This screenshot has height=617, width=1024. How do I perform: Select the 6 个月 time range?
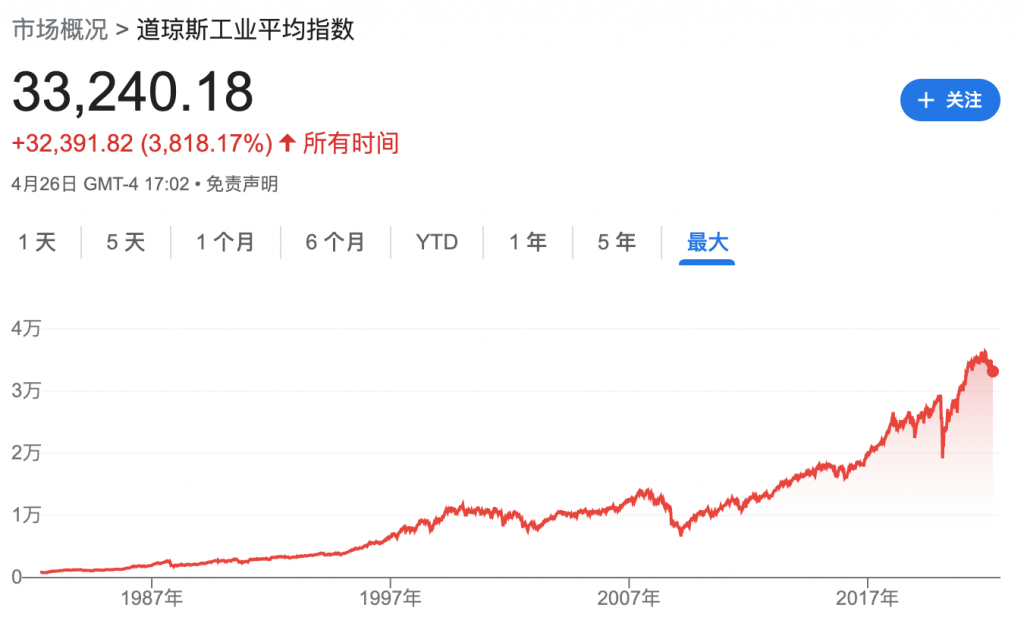(x=335, y=242)
